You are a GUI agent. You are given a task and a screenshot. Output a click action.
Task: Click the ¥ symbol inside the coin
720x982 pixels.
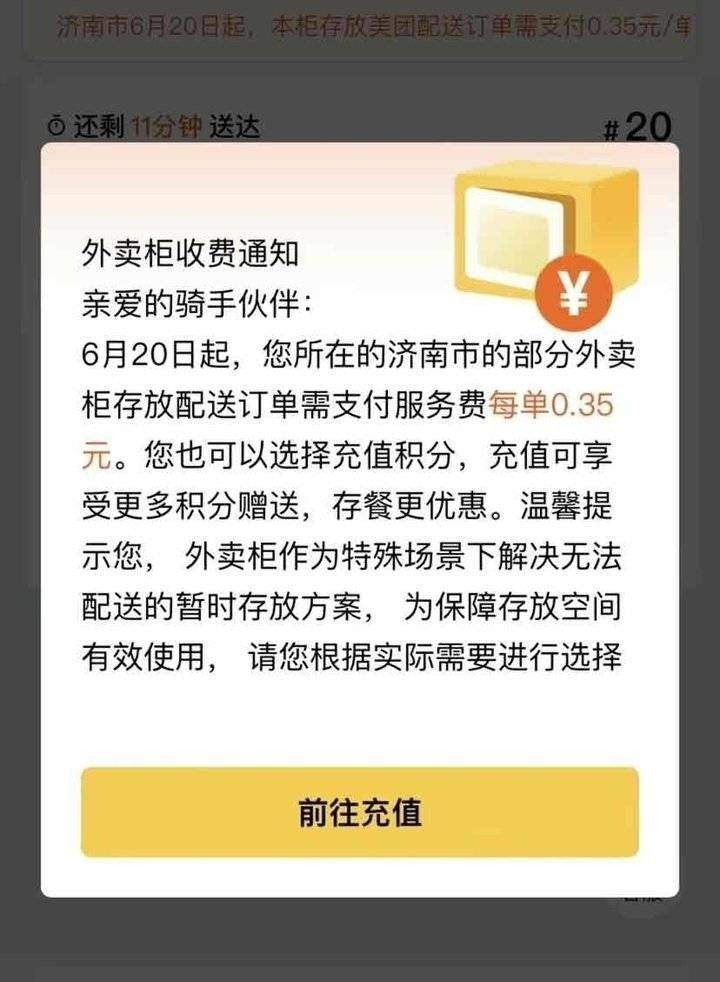573,294
